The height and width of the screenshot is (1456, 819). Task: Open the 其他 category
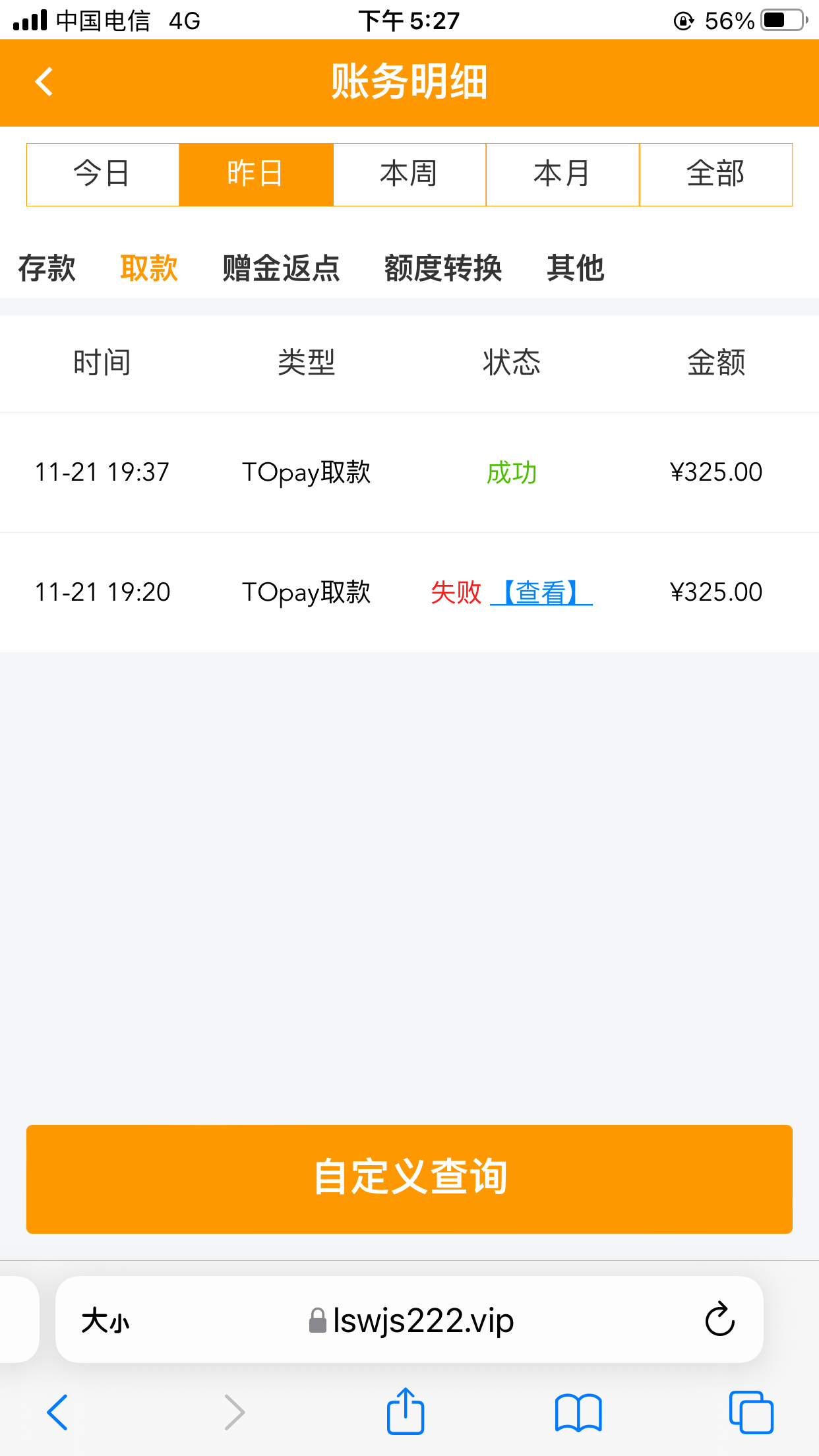click(x=575, y=268)
